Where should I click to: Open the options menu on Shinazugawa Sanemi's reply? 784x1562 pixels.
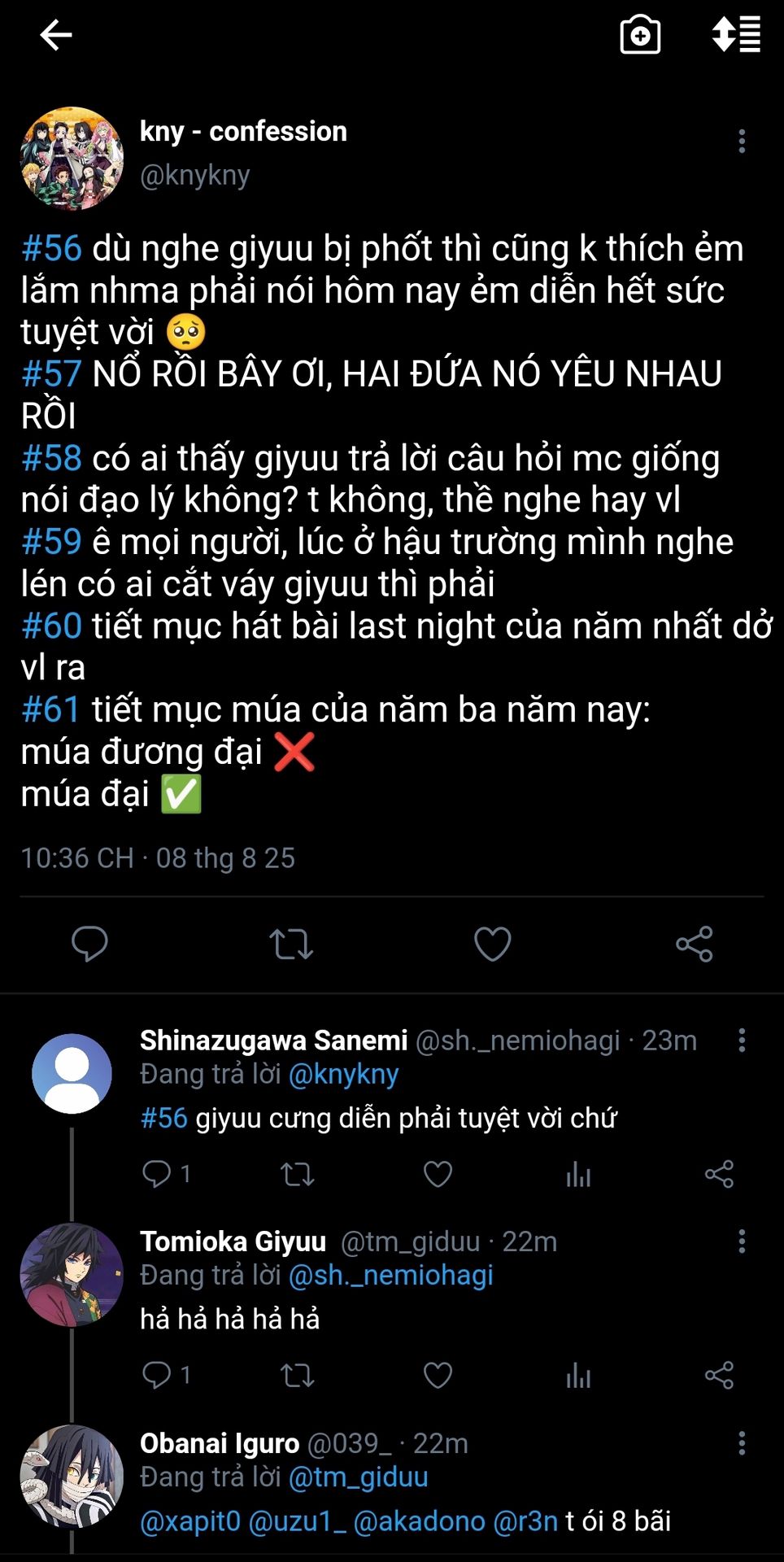point(741,1040)
